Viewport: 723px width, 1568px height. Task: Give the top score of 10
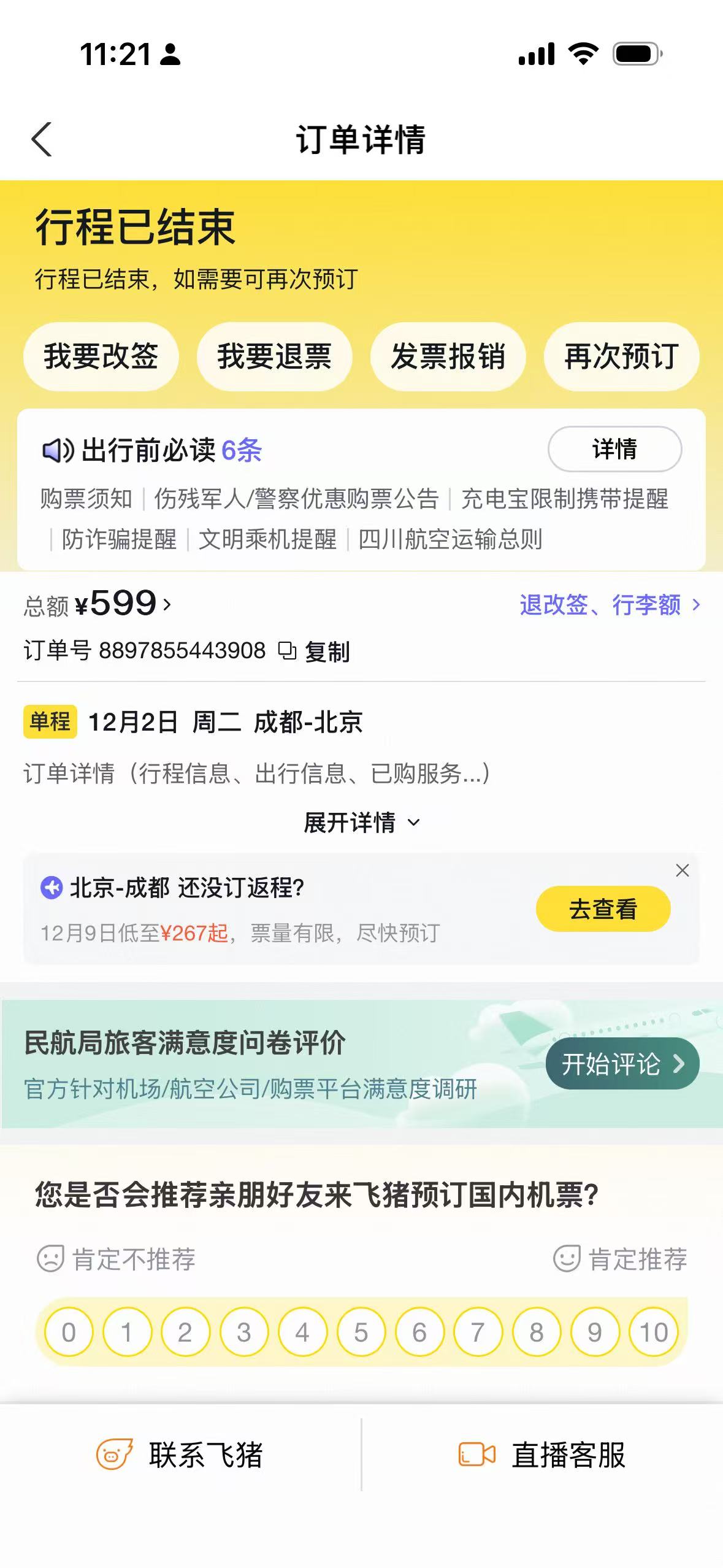point(654,1332)
